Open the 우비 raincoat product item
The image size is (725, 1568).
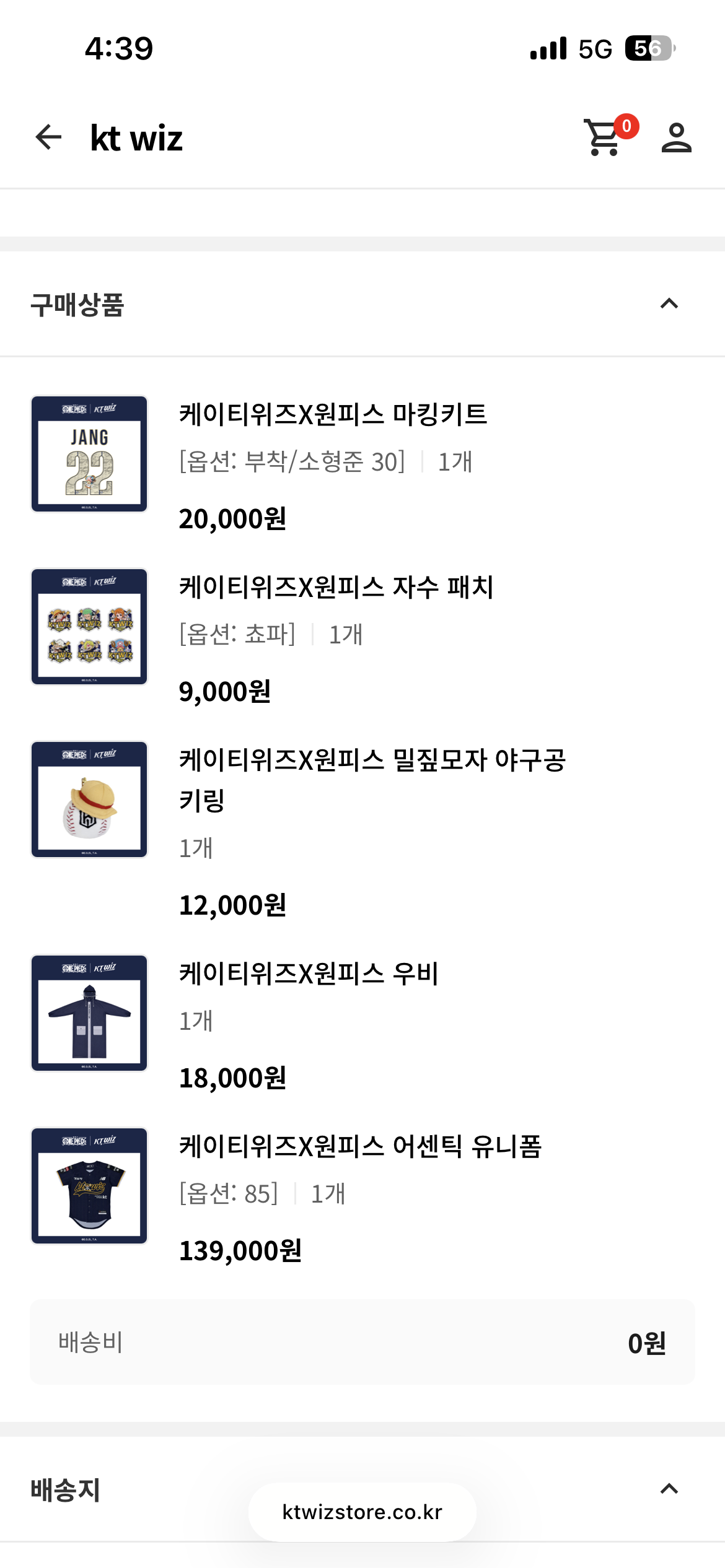(x=362, y=1023)
